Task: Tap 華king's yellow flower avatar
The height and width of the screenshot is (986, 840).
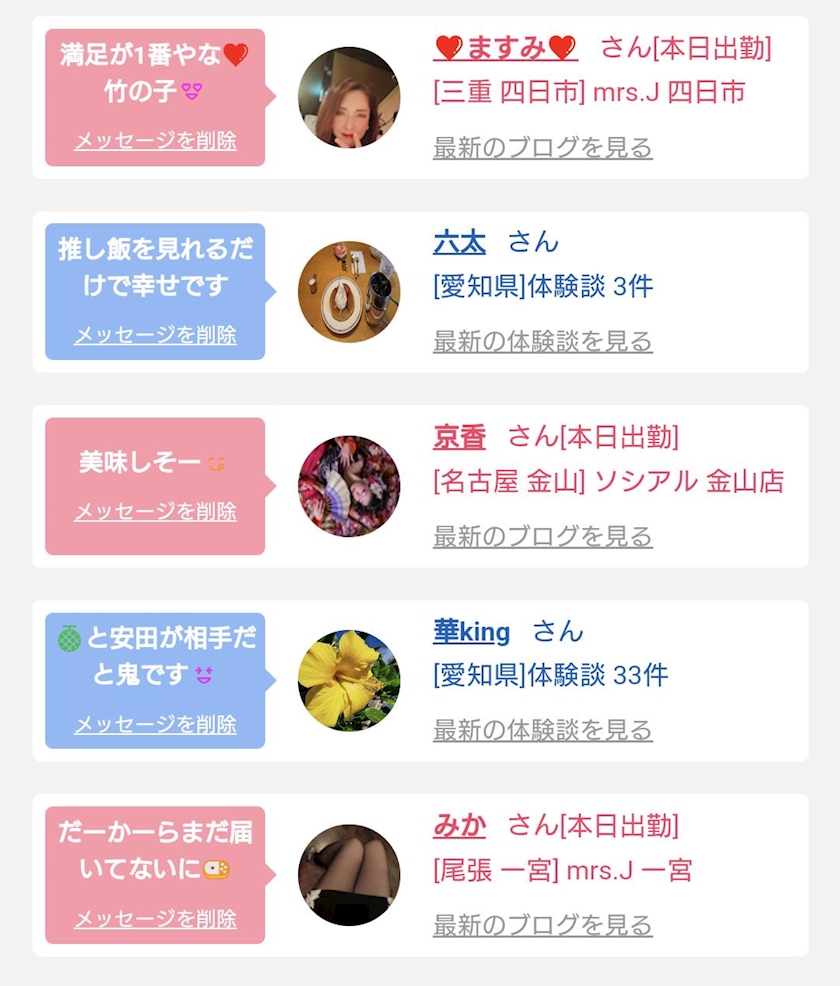Action: (x=349, y=680)
